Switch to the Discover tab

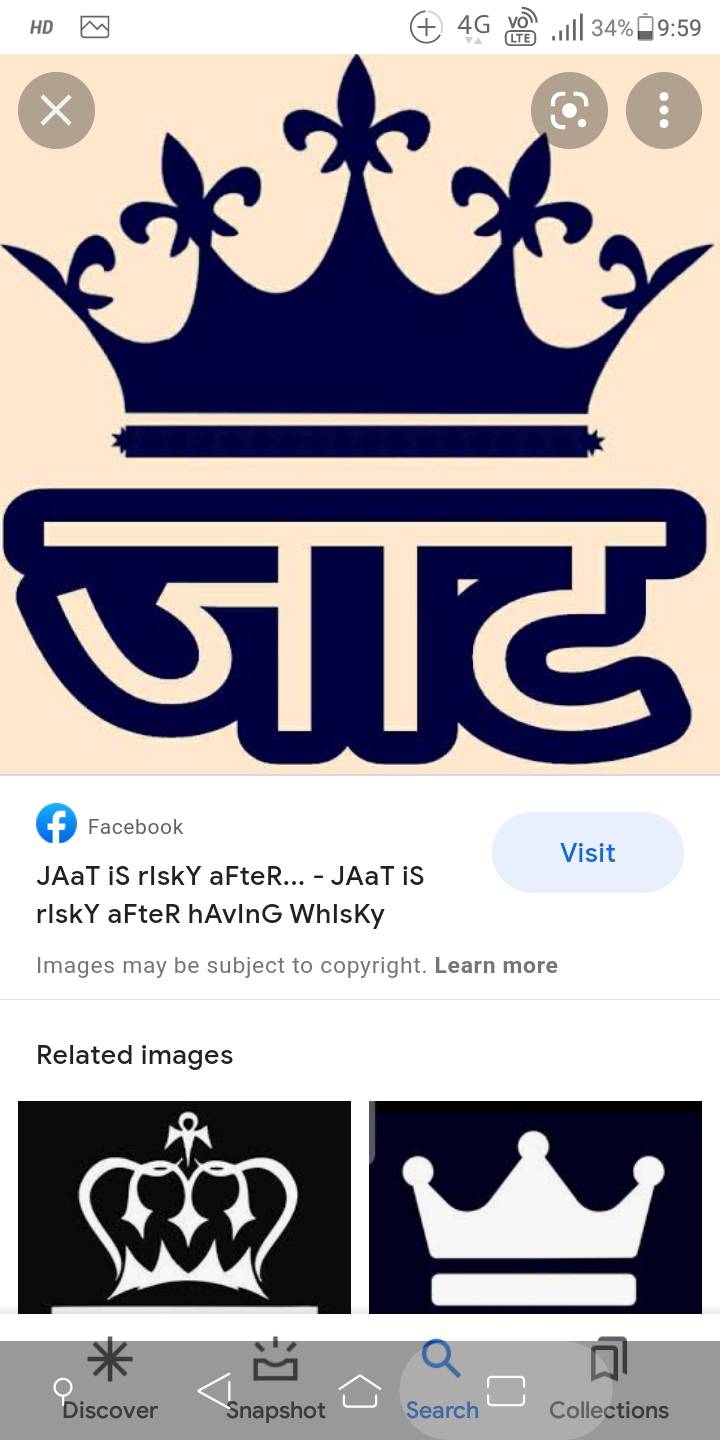(x=110, y=1382)
